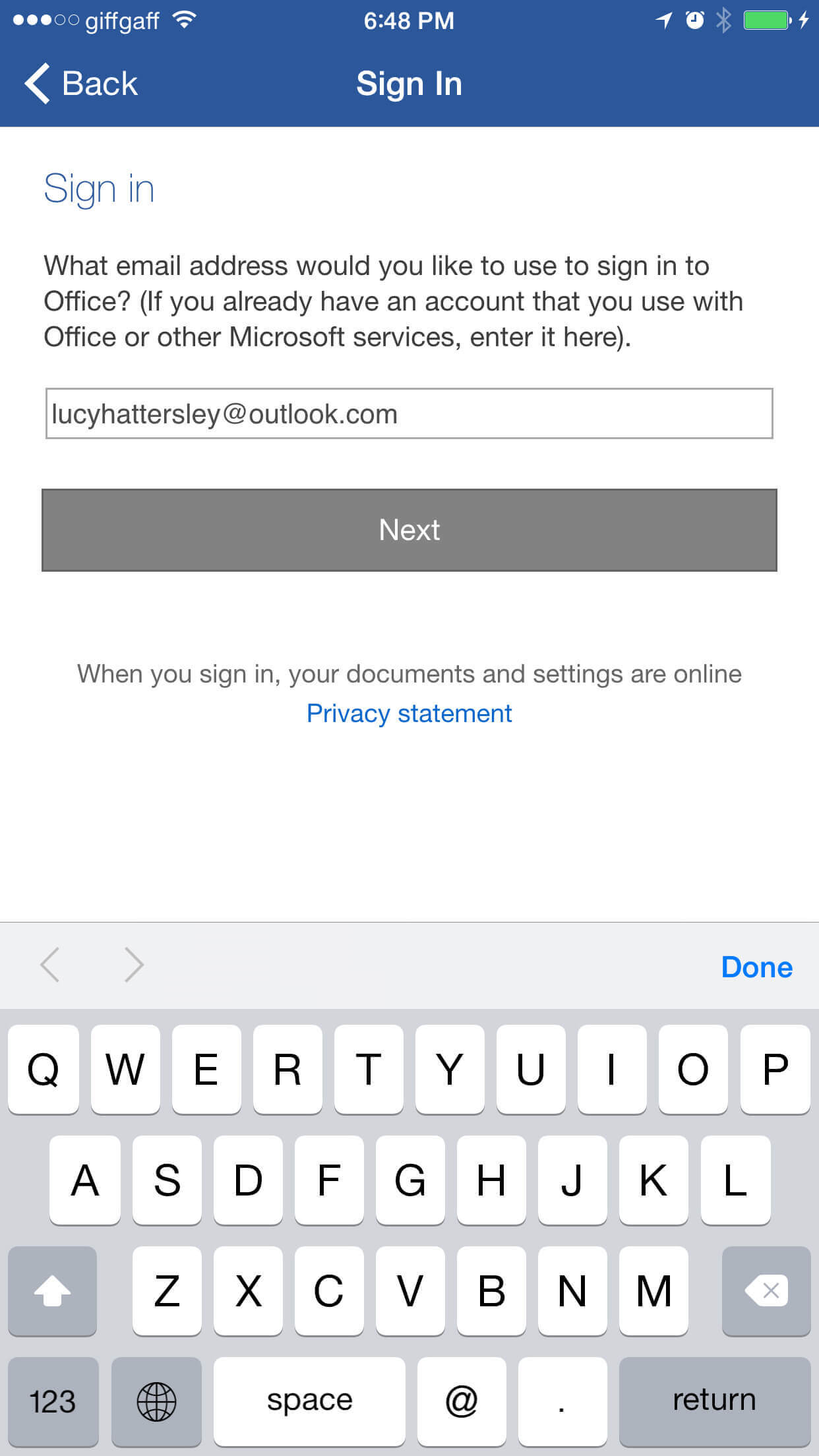Go back from the Sign In screen

coord(80,84)
